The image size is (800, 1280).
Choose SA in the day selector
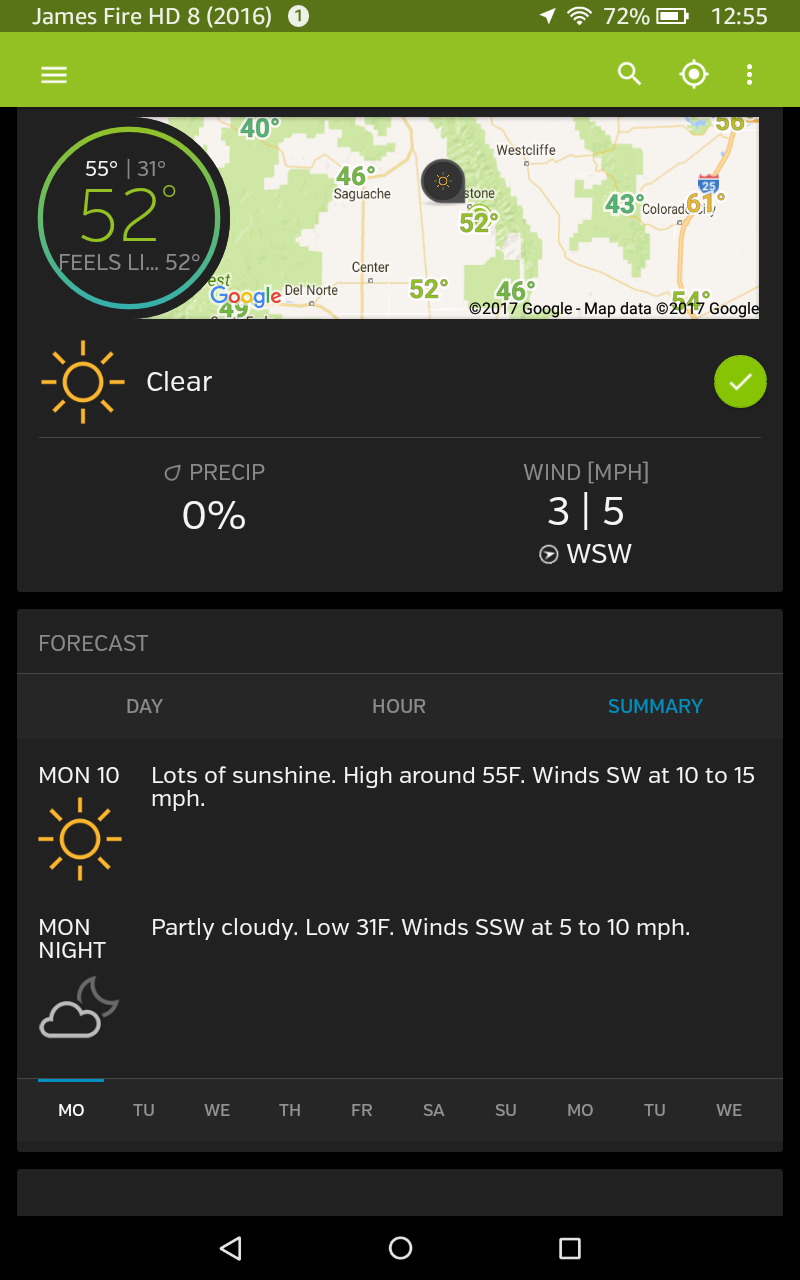tap(434, 1110)
